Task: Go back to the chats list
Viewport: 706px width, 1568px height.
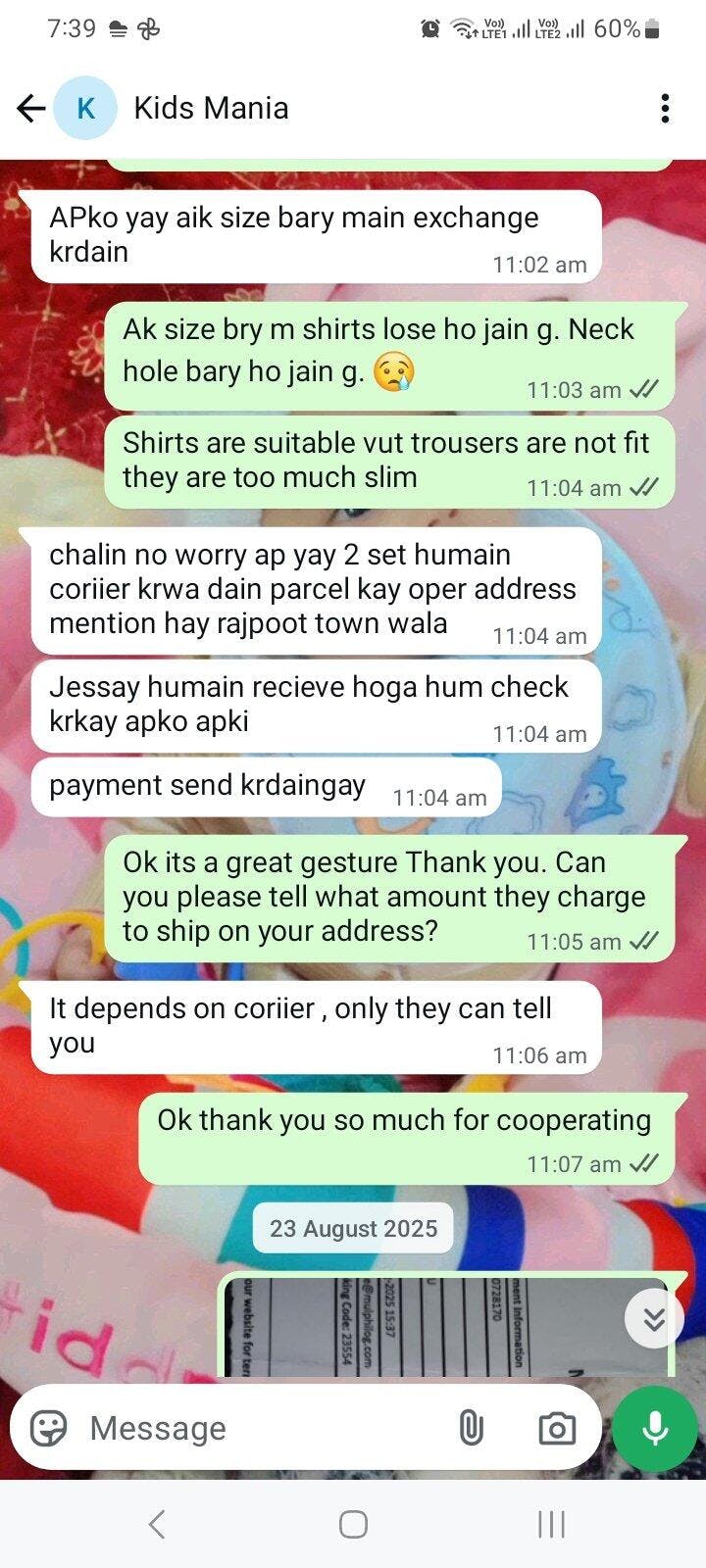Action: (x=31, y=108)
